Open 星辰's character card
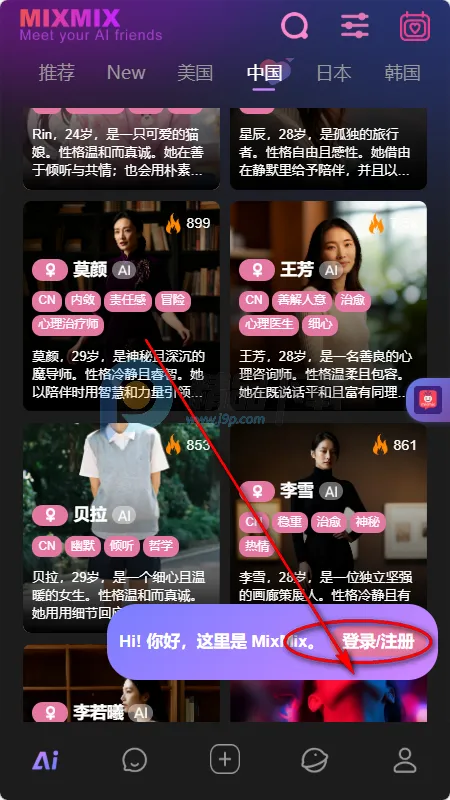This screenshot has width=450, height=800. click(328, 149)
